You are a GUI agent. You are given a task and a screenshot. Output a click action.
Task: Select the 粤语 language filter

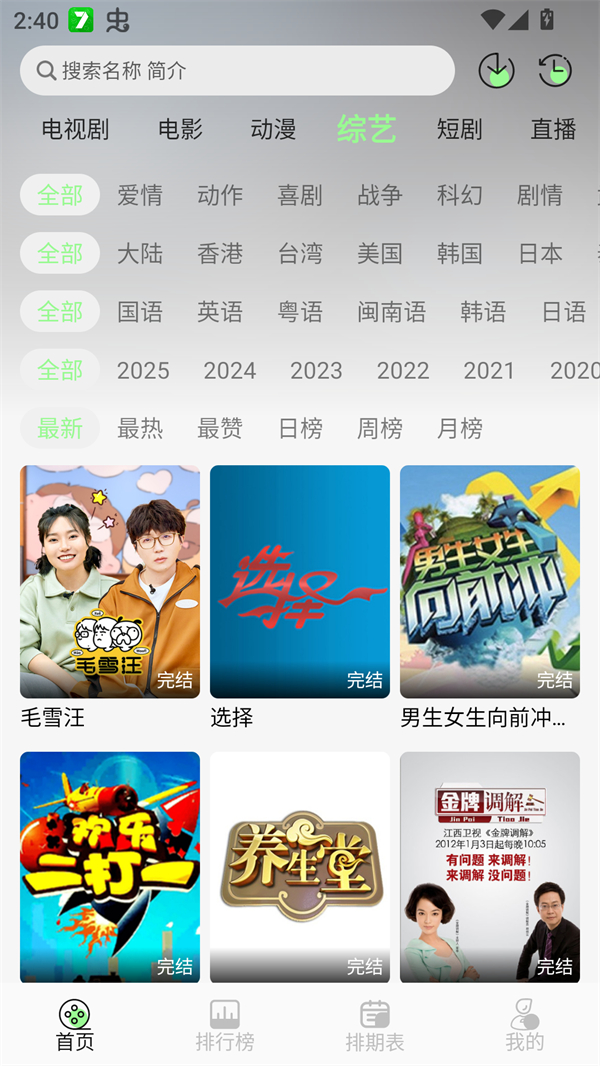[x=300, y=312]
